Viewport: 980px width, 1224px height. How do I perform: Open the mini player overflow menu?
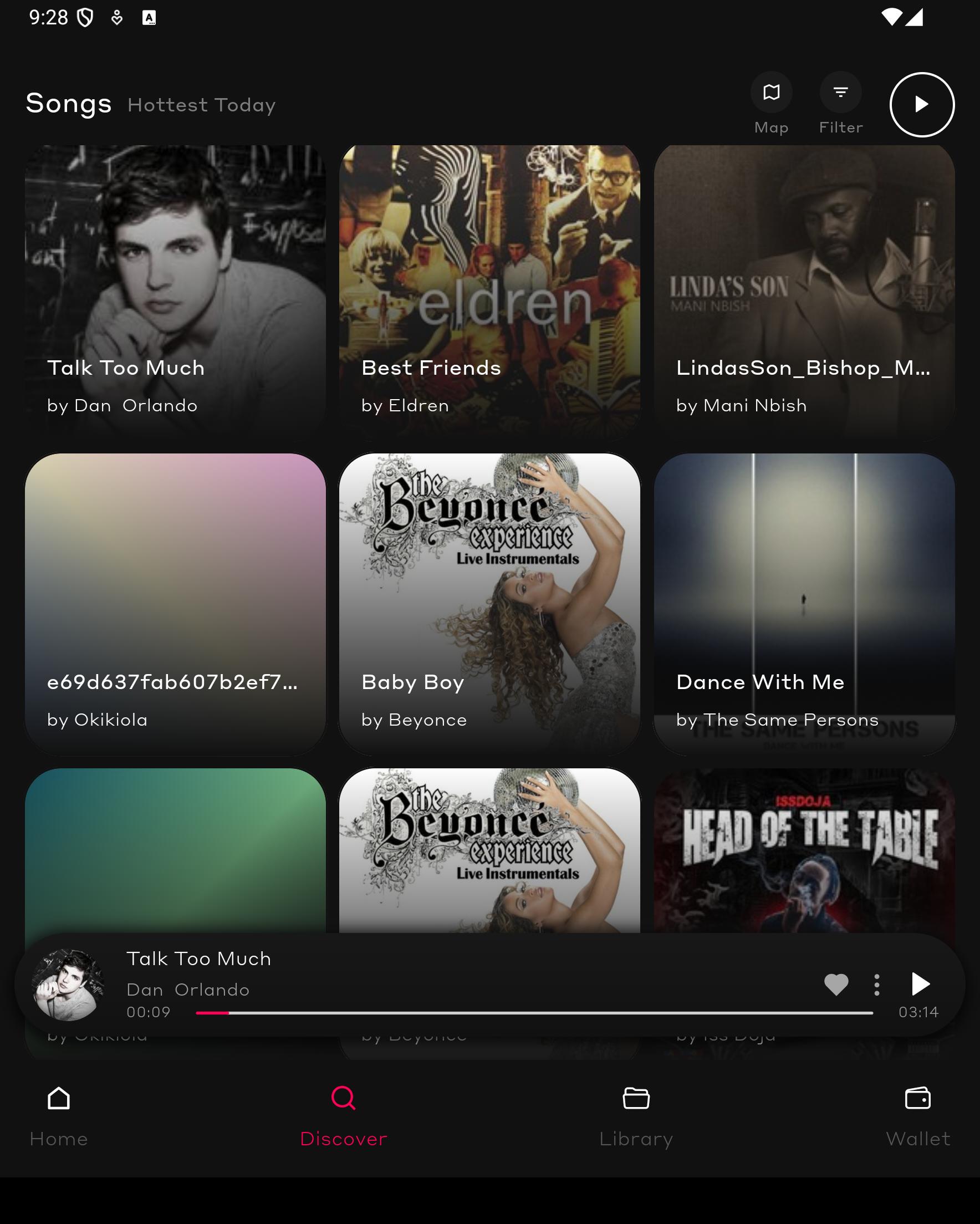tap(877, 985)
